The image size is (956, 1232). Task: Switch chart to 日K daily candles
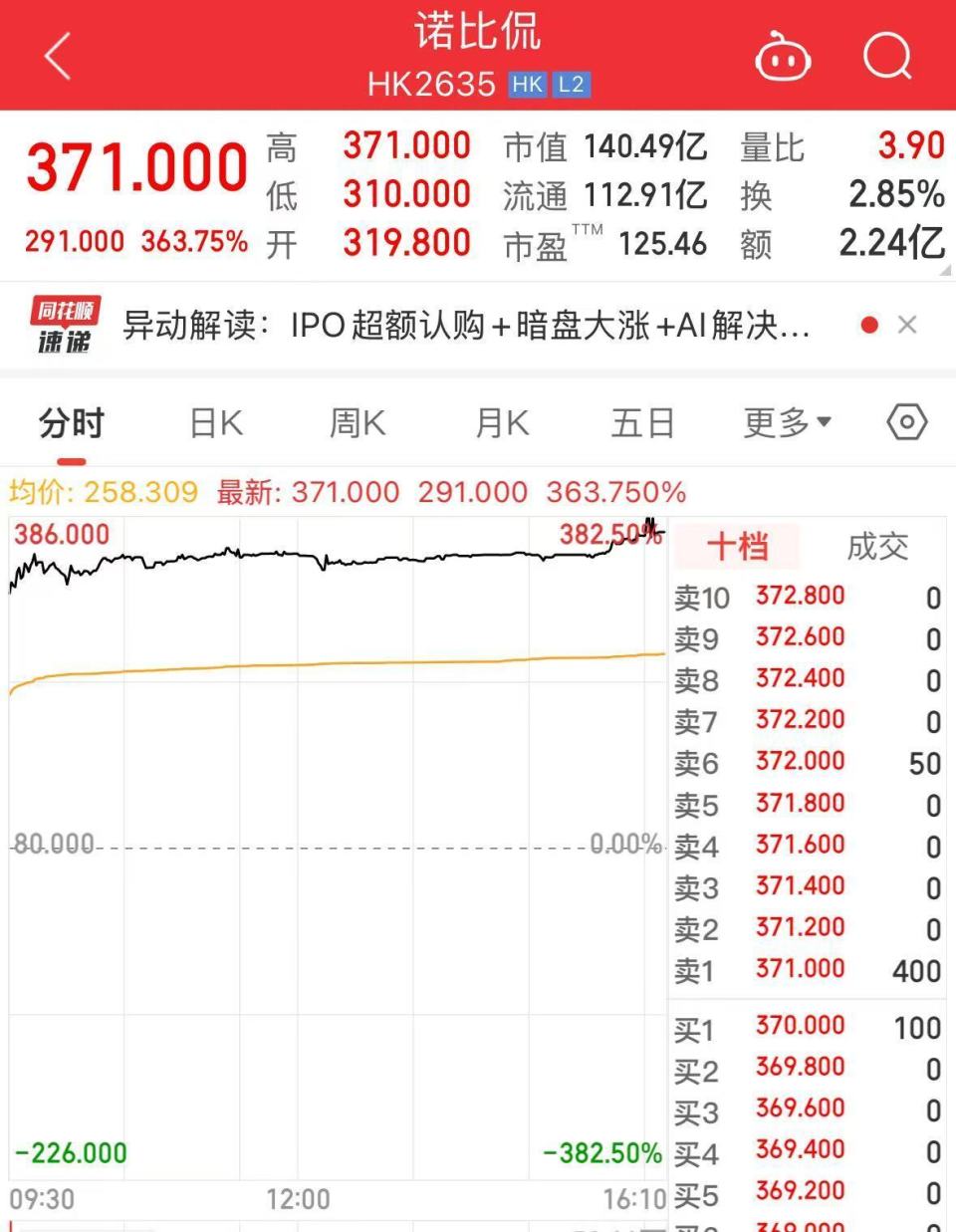(x=214, y=422)
